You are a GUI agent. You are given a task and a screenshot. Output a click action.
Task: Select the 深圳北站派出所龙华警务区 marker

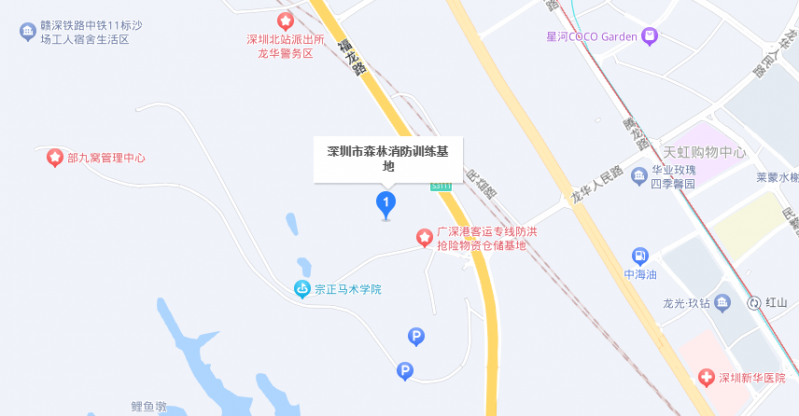coord(285,20)
